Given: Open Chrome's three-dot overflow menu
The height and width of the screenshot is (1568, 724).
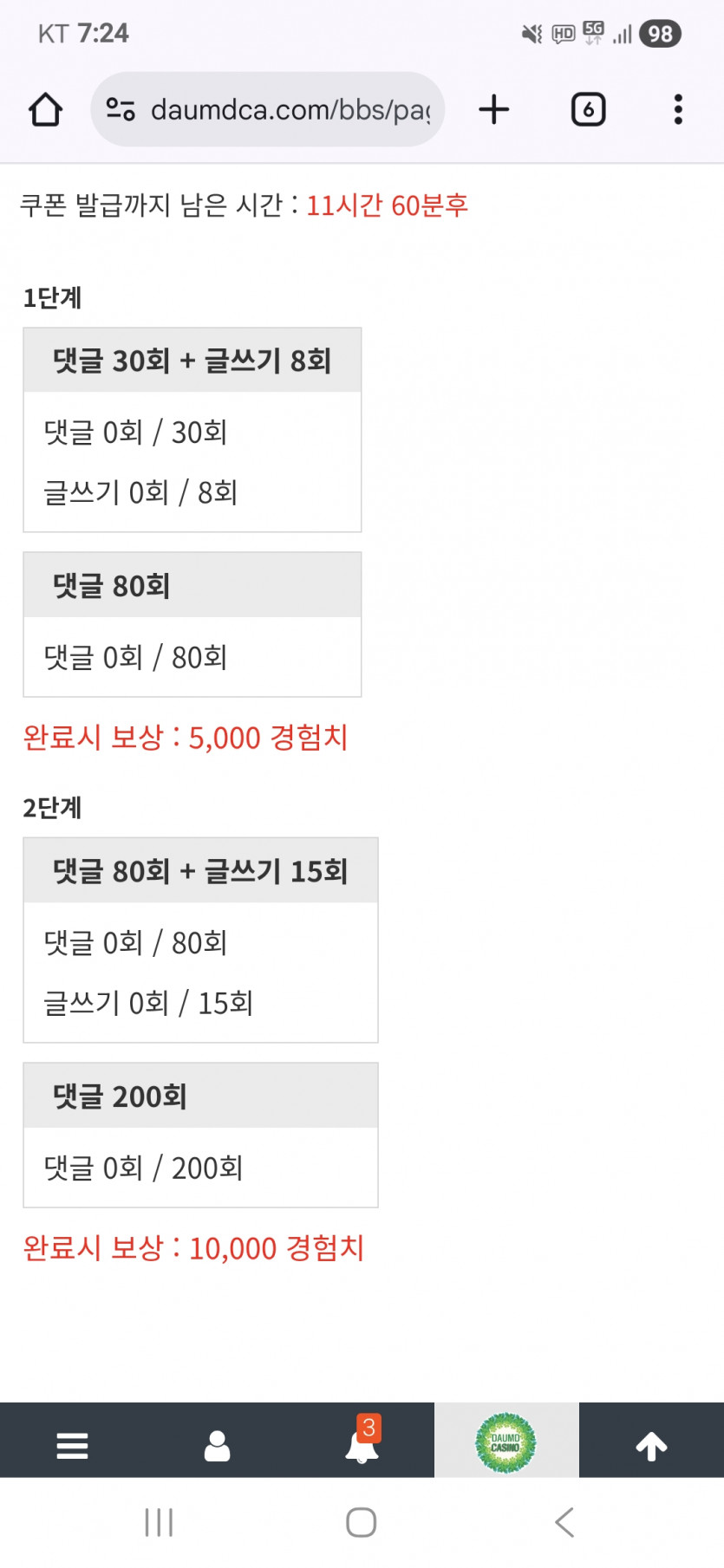Looking at the screenshot, I should [x=677, y=109].
